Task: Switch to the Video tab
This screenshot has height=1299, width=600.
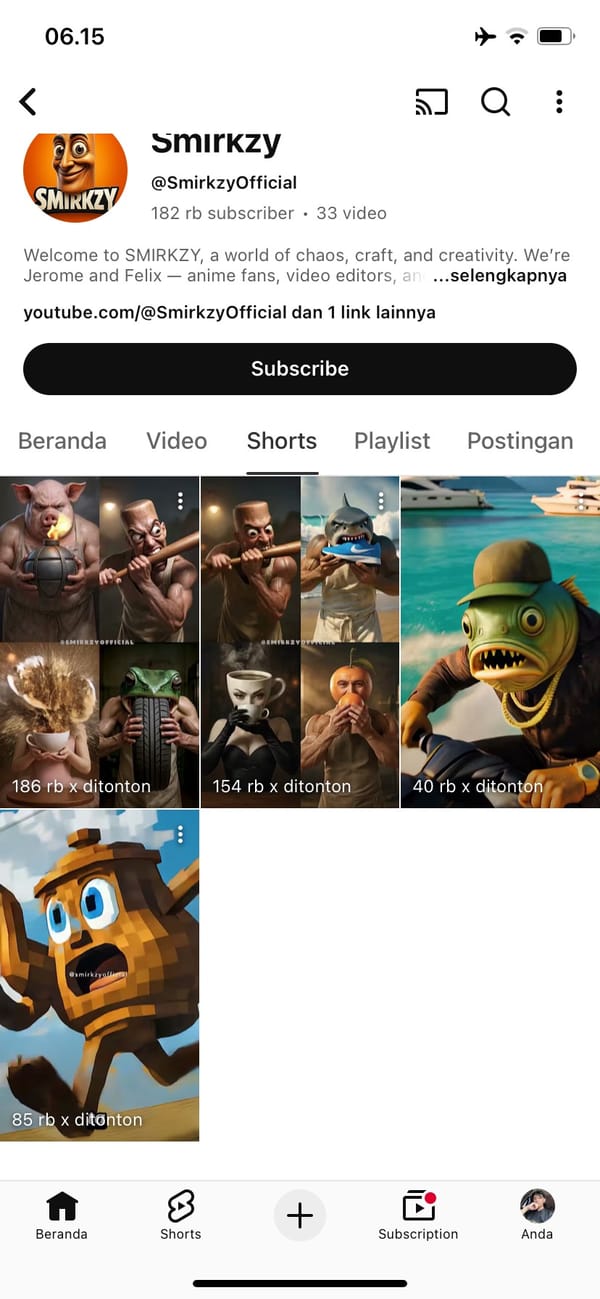Action: coord(177,441)
